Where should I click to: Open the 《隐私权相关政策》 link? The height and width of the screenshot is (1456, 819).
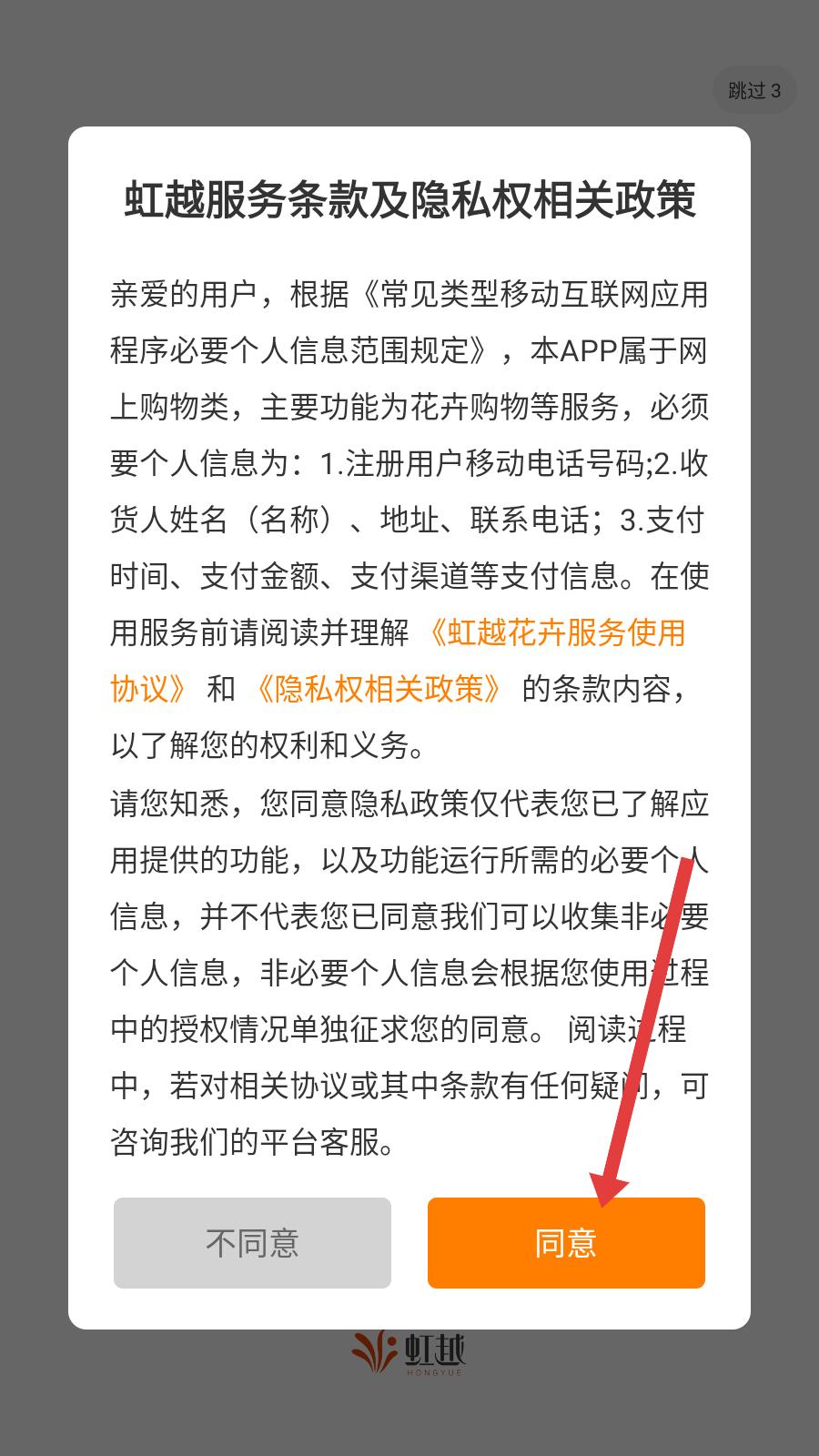[x=379, y=689]
